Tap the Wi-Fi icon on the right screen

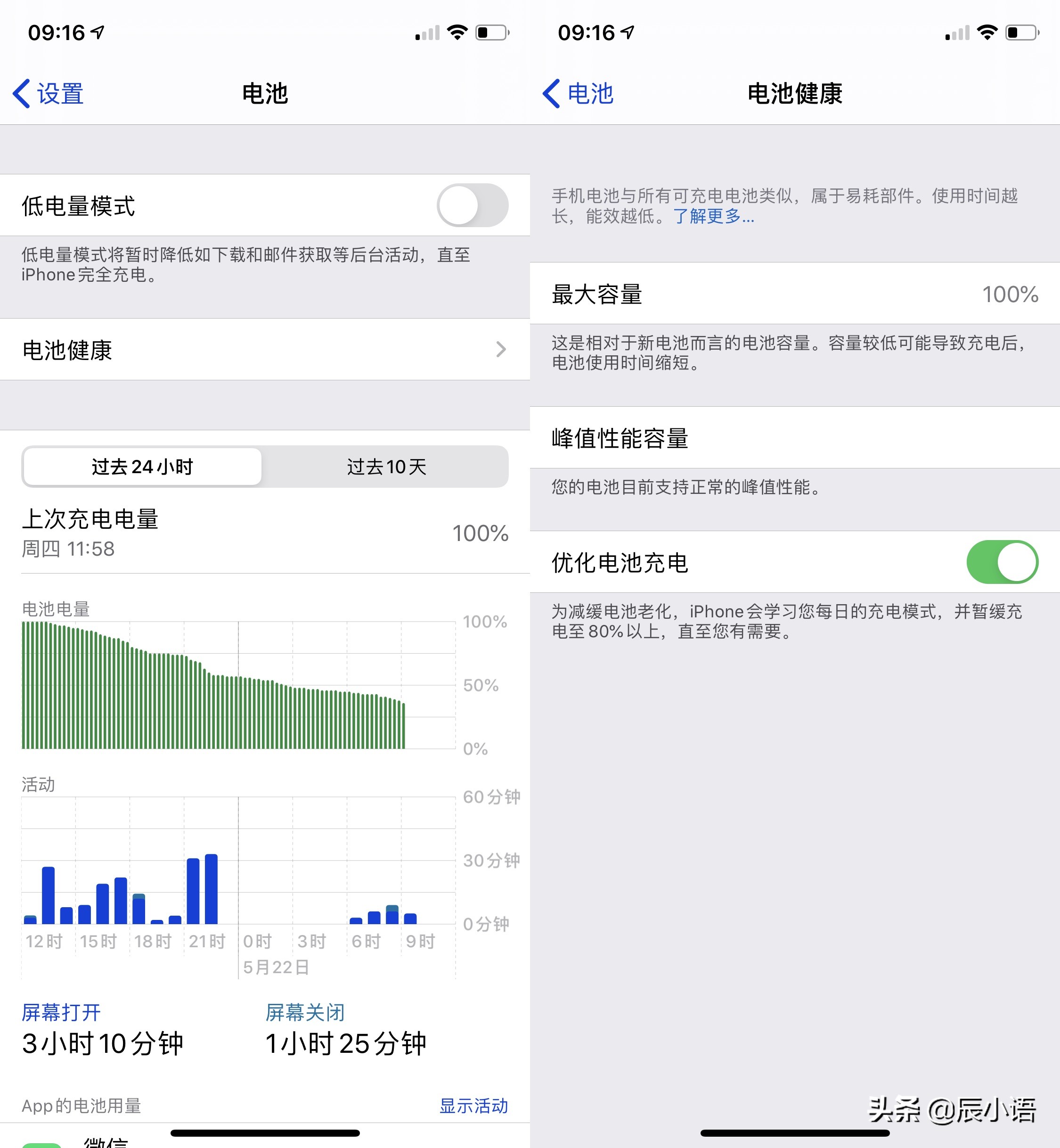click(986, 33)
